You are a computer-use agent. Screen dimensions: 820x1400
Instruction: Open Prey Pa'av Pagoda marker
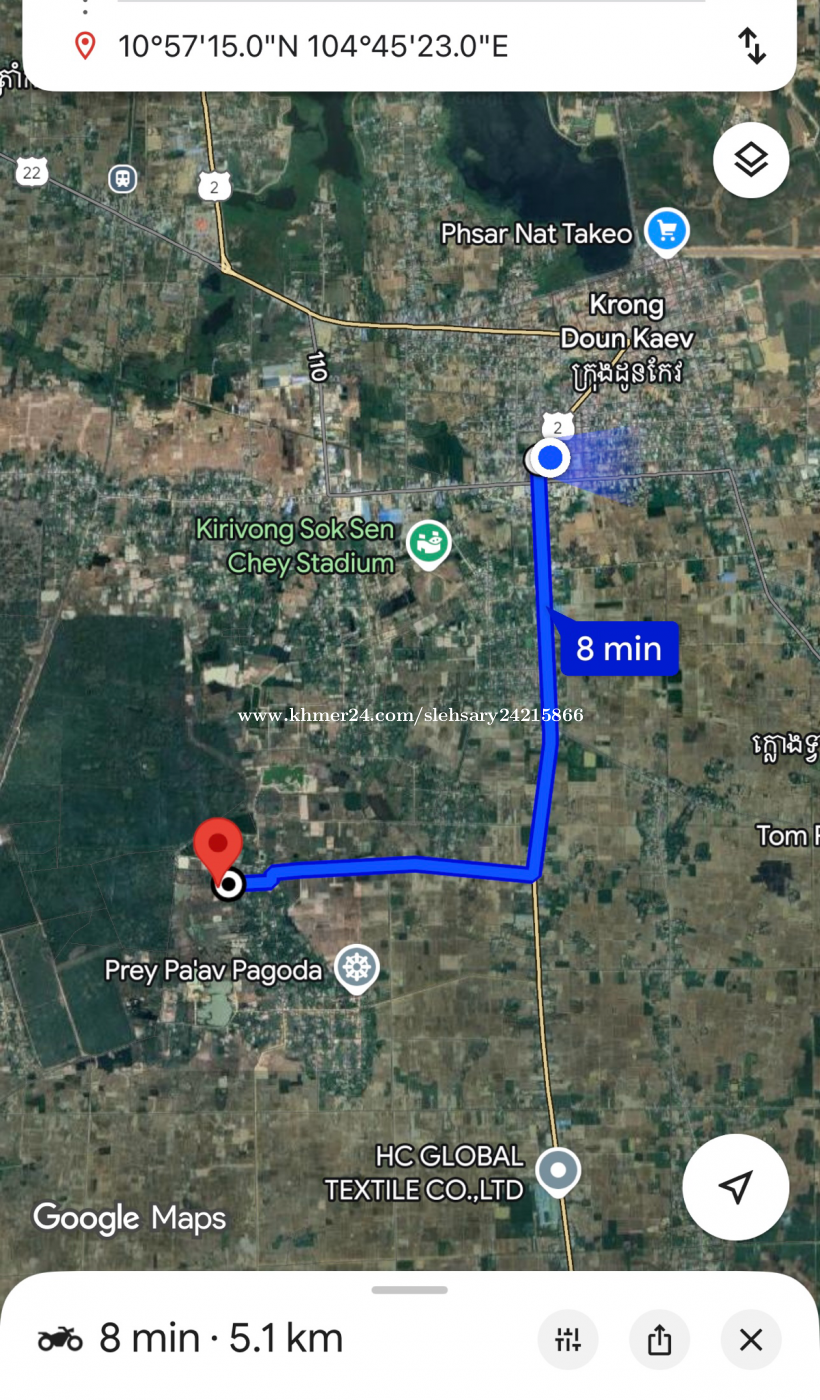pyautogui.click(x=357, y=967)
